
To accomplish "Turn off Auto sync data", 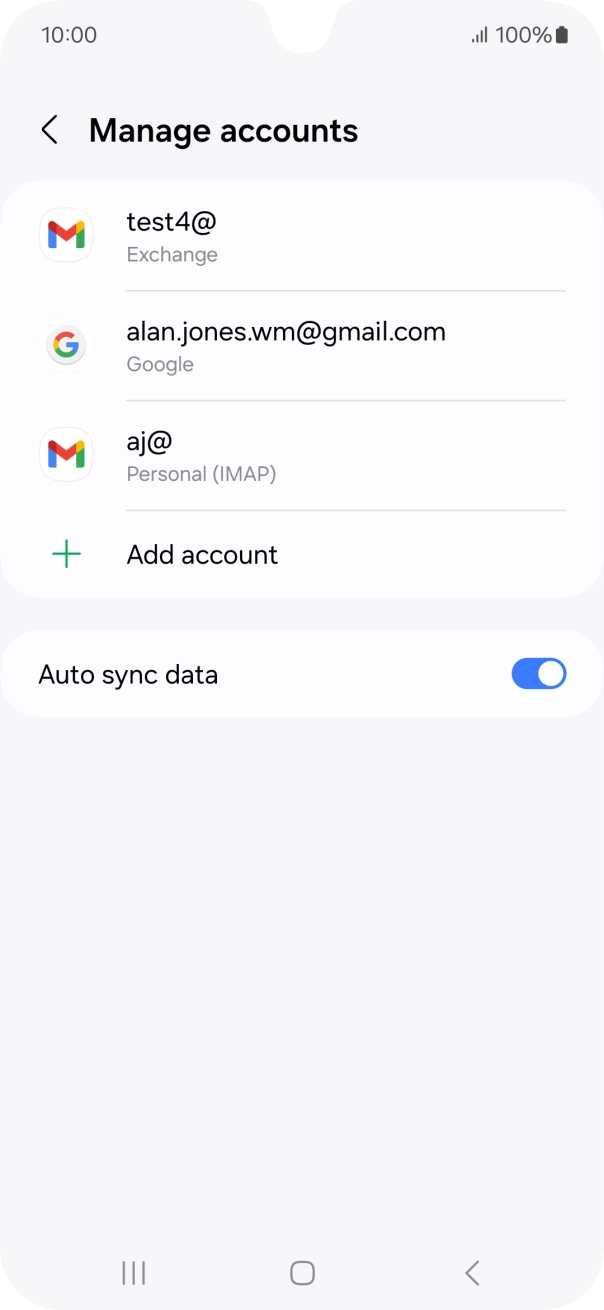I will [538, 674].
